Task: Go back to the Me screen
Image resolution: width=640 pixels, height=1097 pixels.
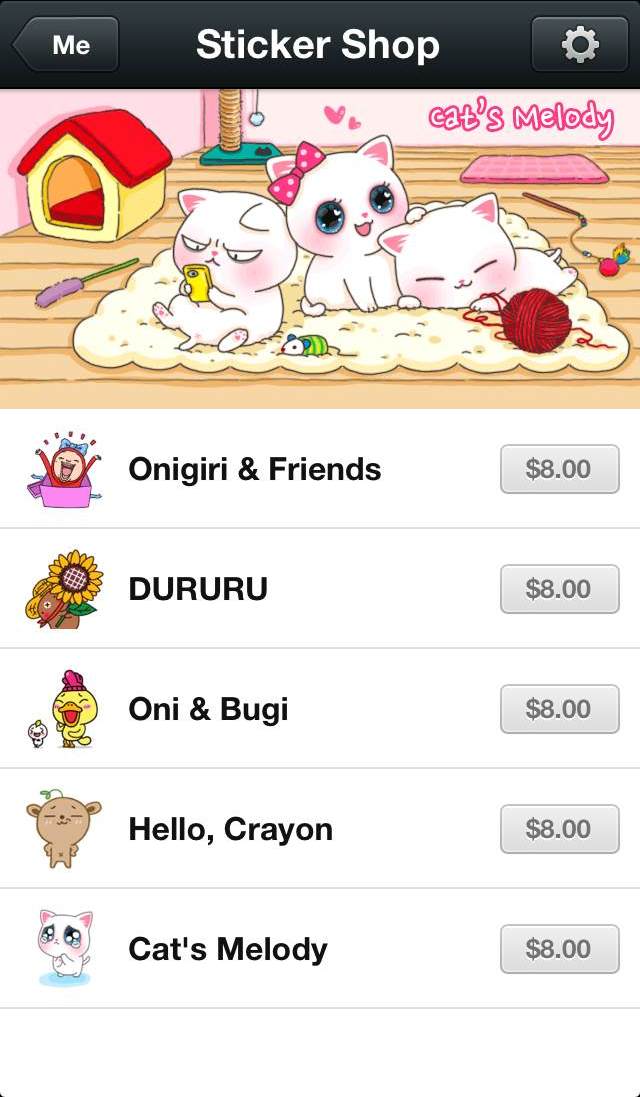Action: (67, 45)
